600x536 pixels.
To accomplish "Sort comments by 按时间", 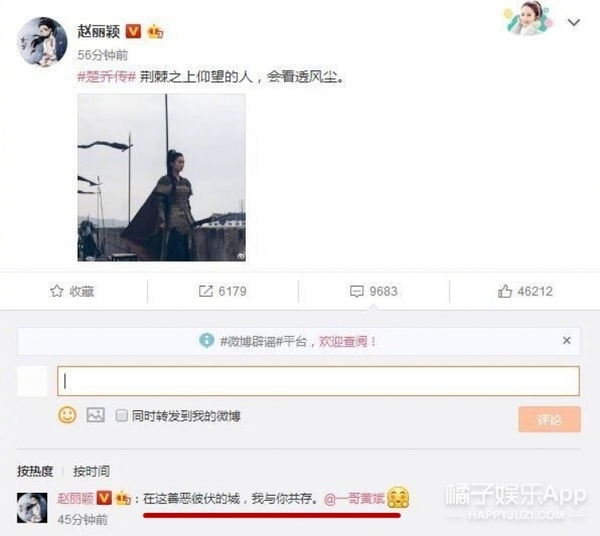I will [91, 471].
